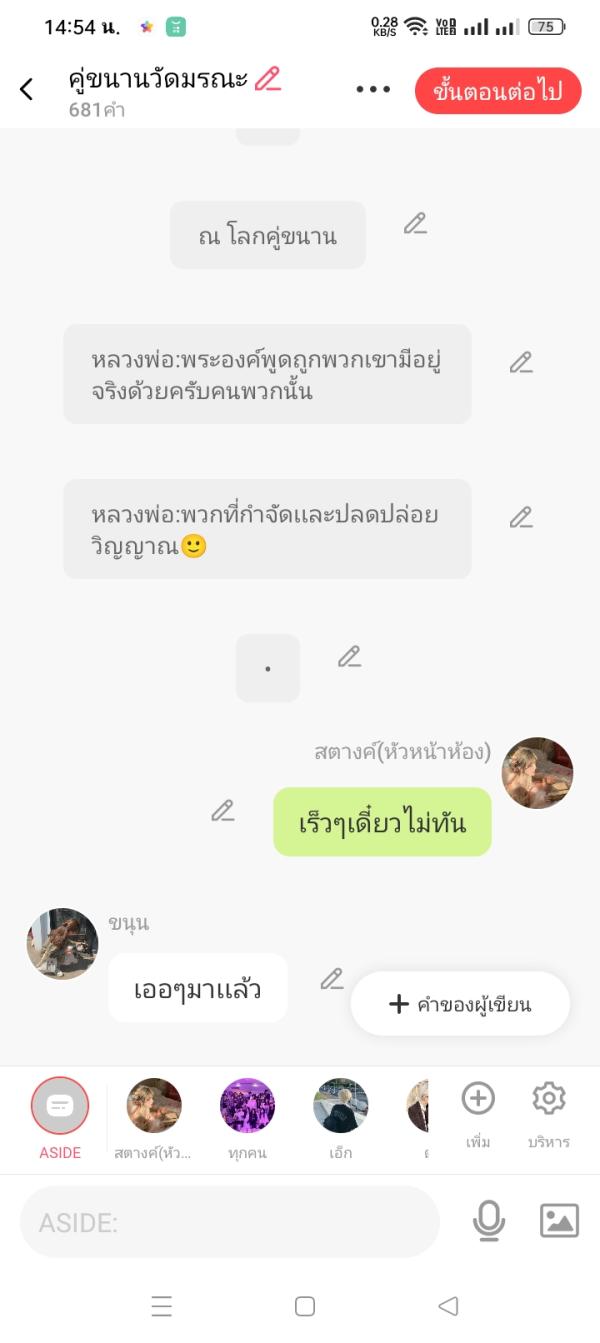Image resolution: width=600 pixels, height=1343 pixels.
Task: Edit the message เร็วๆเดี๋ยวไม่ทัน
Action: click(222, 811)
